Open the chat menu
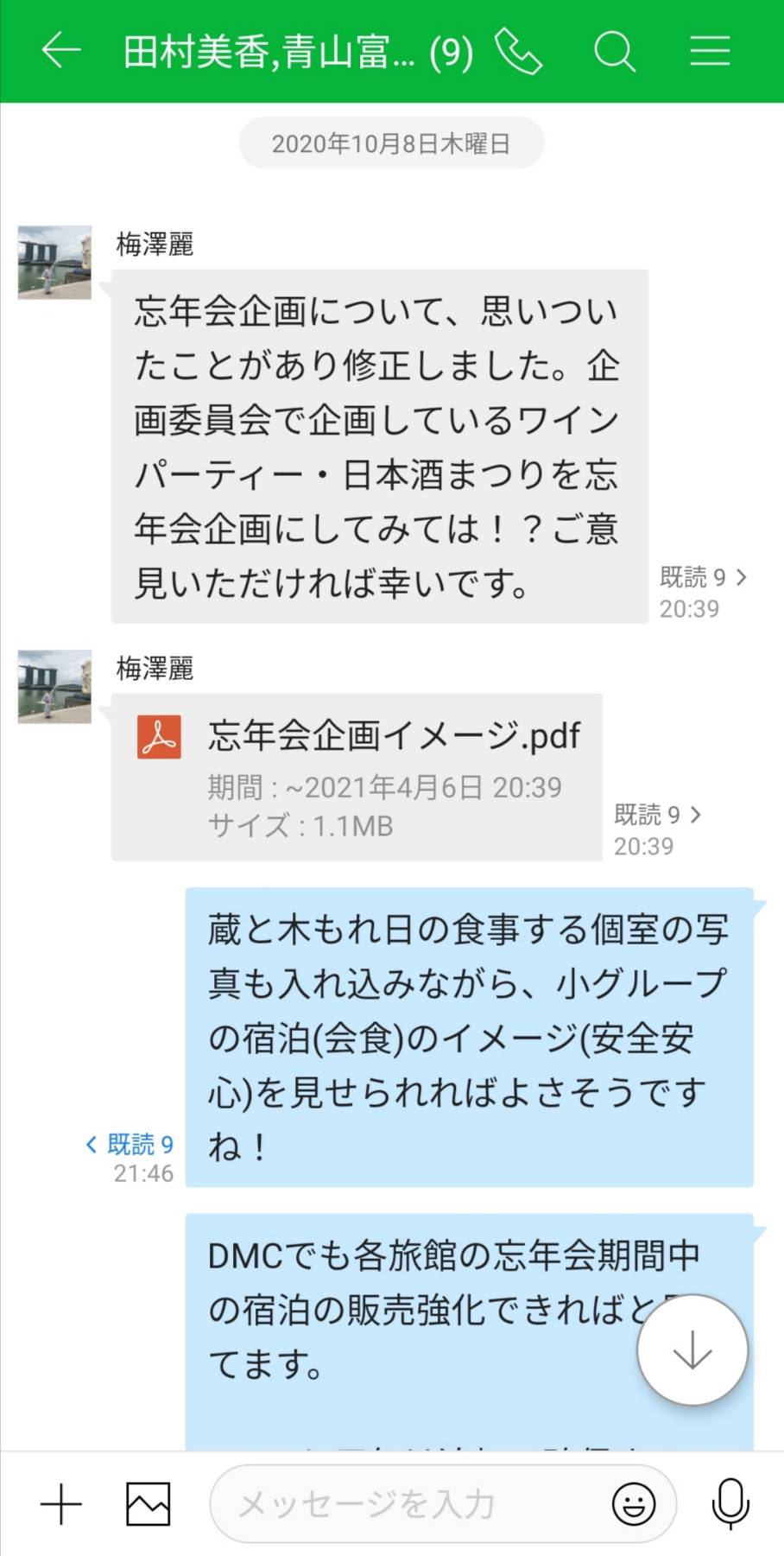Viewport: 784px width, 1556px height. pyautogui.click(x=710, y=51)
